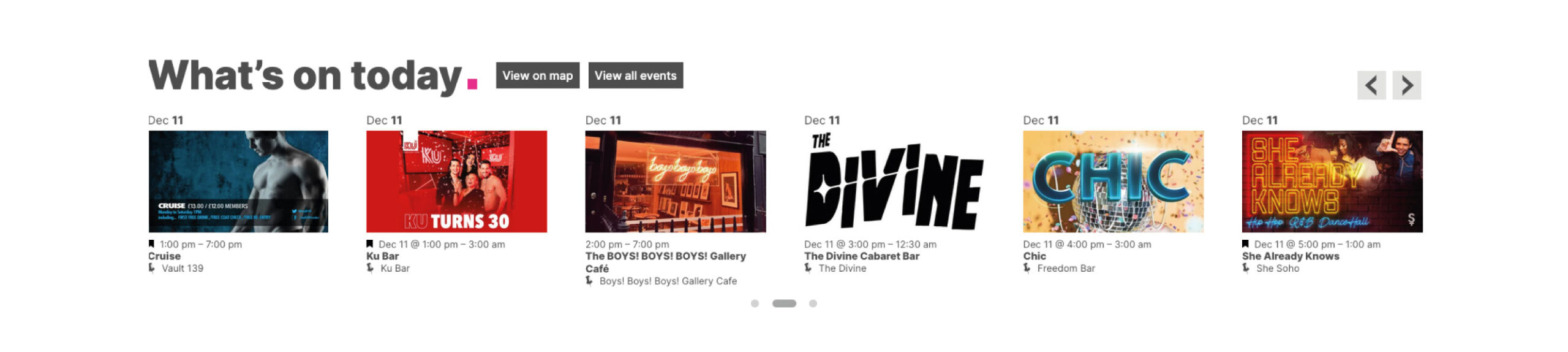Open the View on map button
Image resolution: width=1568 pixels, height=352 pixels.
click(x=537, y=75)
